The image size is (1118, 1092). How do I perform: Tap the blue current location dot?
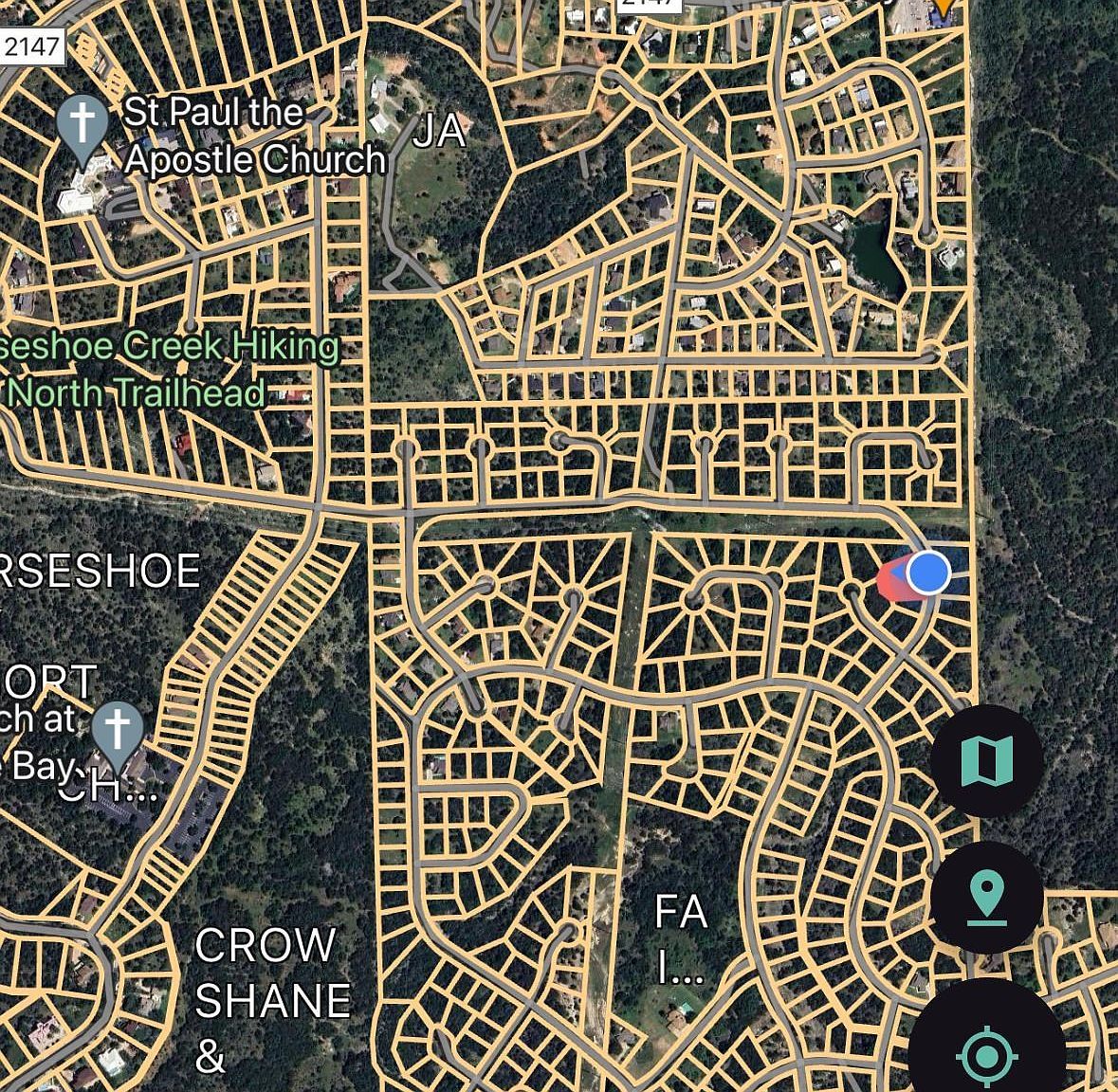927,573
